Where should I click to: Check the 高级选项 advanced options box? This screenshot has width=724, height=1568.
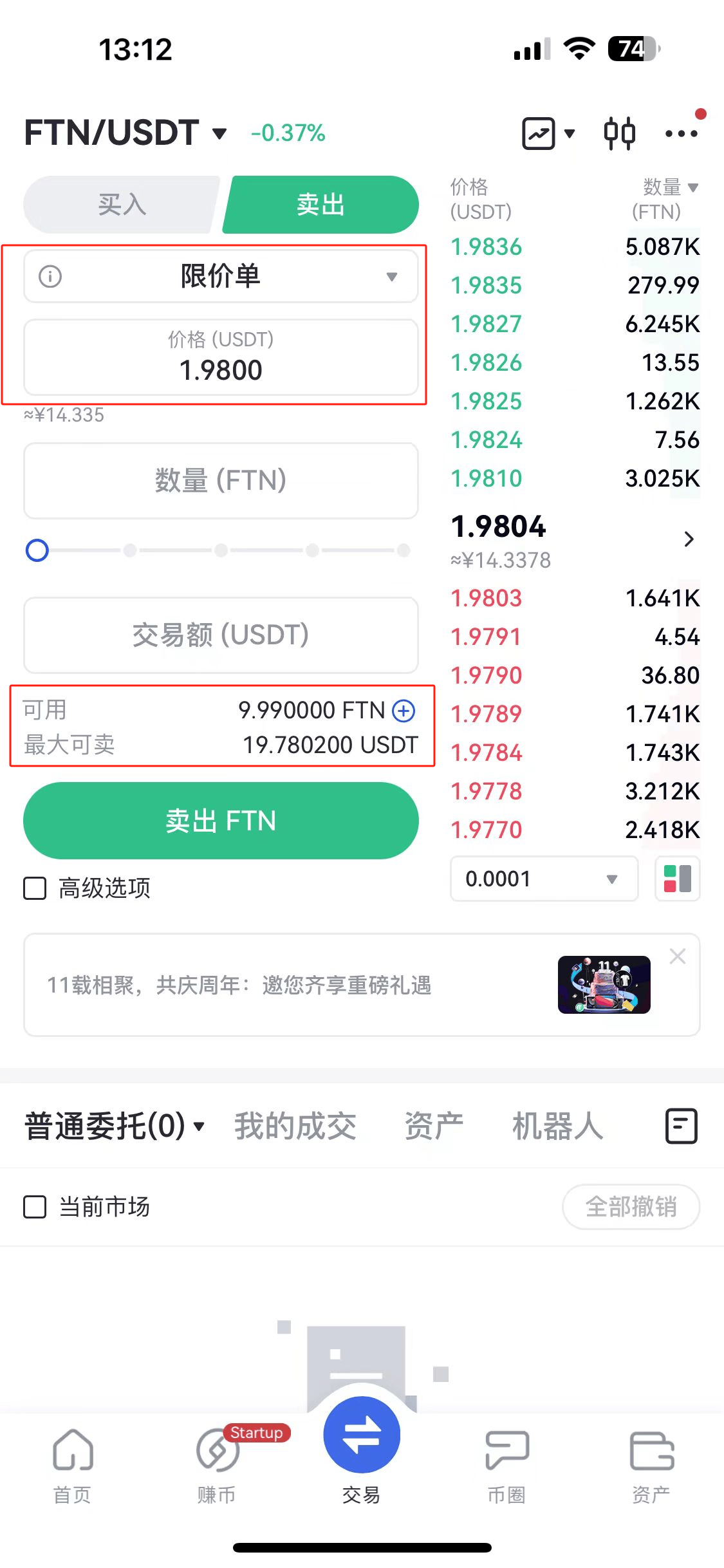tap(35, 888)
